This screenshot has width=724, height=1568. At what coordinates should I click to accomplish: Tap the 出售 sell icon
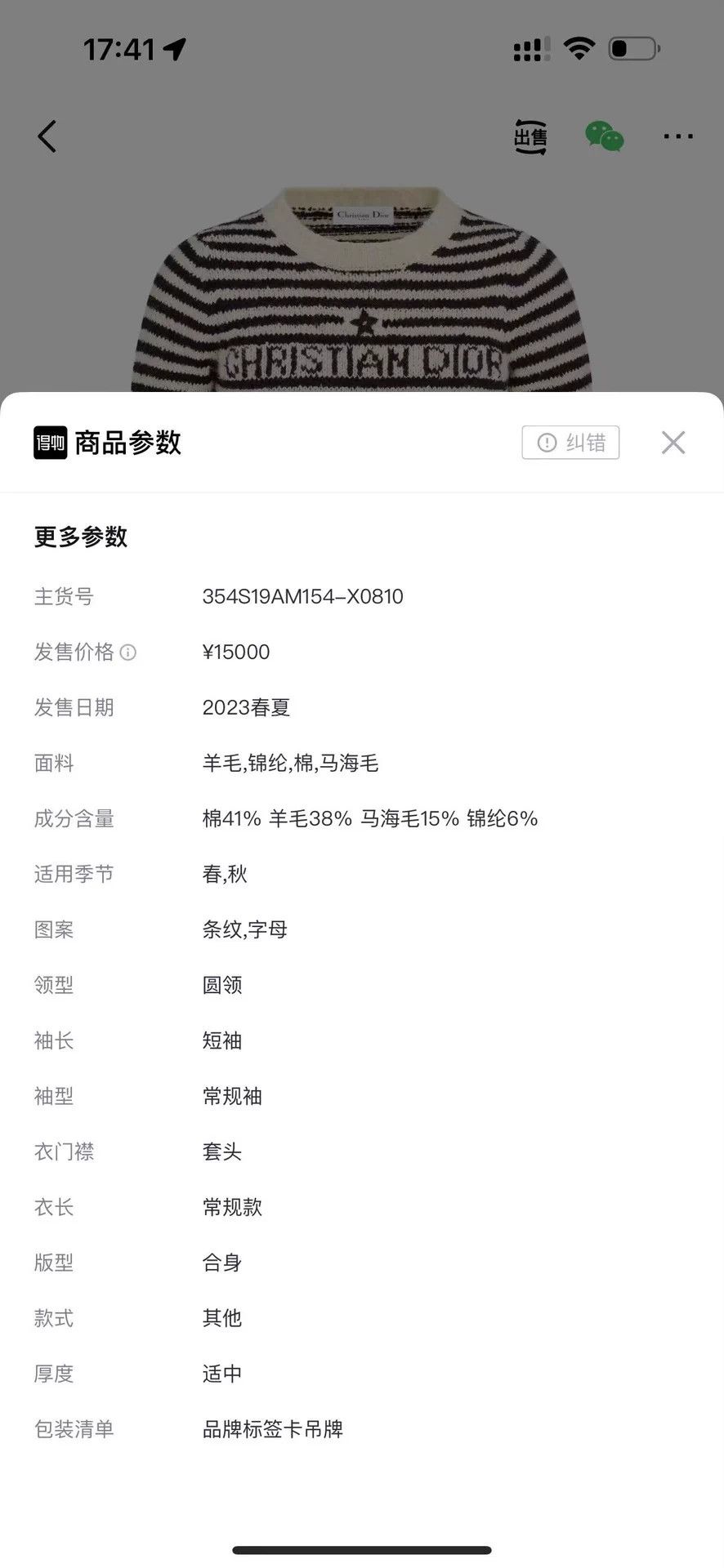(530, 136)
